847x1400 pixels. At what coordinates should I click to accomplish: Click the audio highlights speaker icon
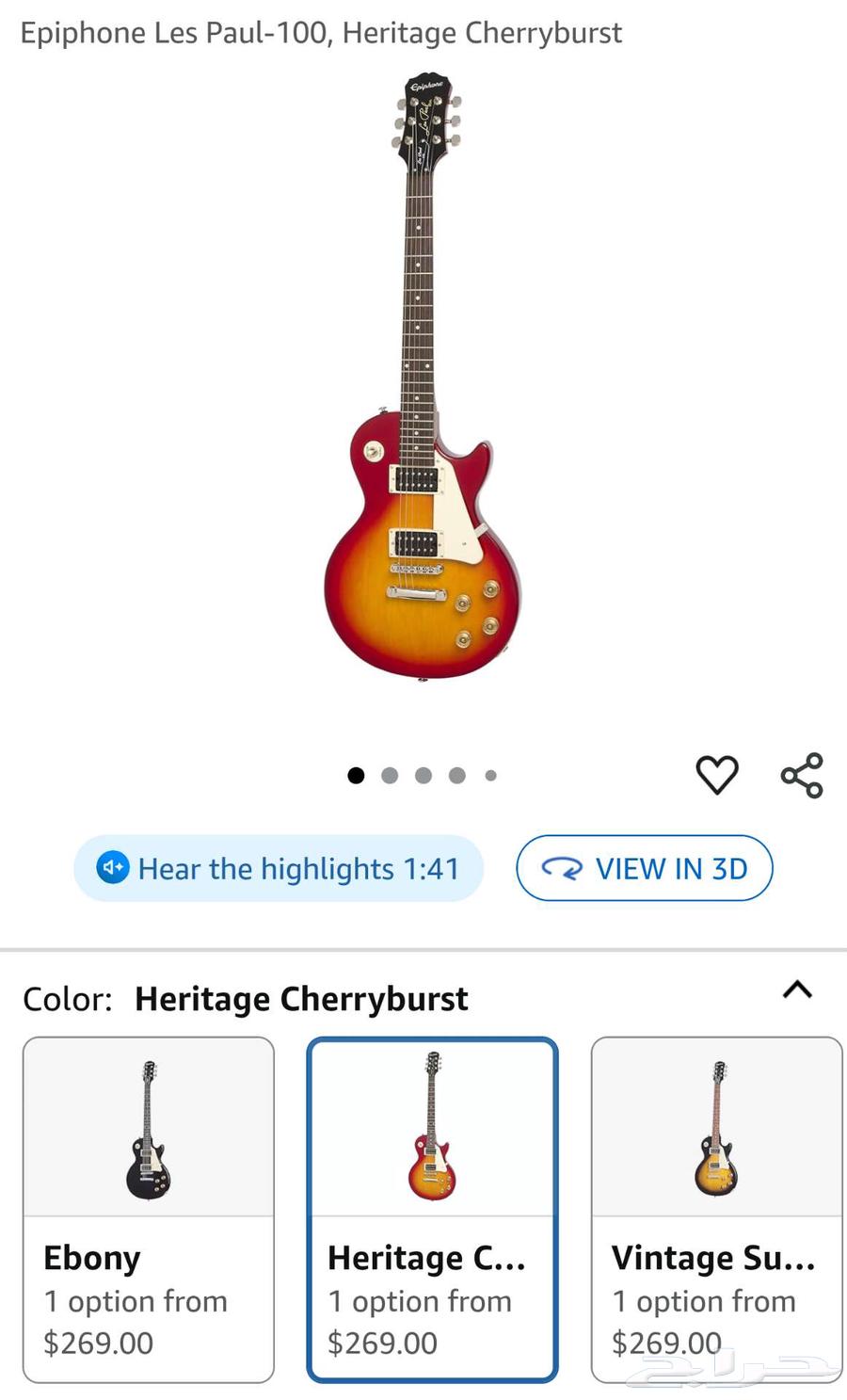pos(112,868)
